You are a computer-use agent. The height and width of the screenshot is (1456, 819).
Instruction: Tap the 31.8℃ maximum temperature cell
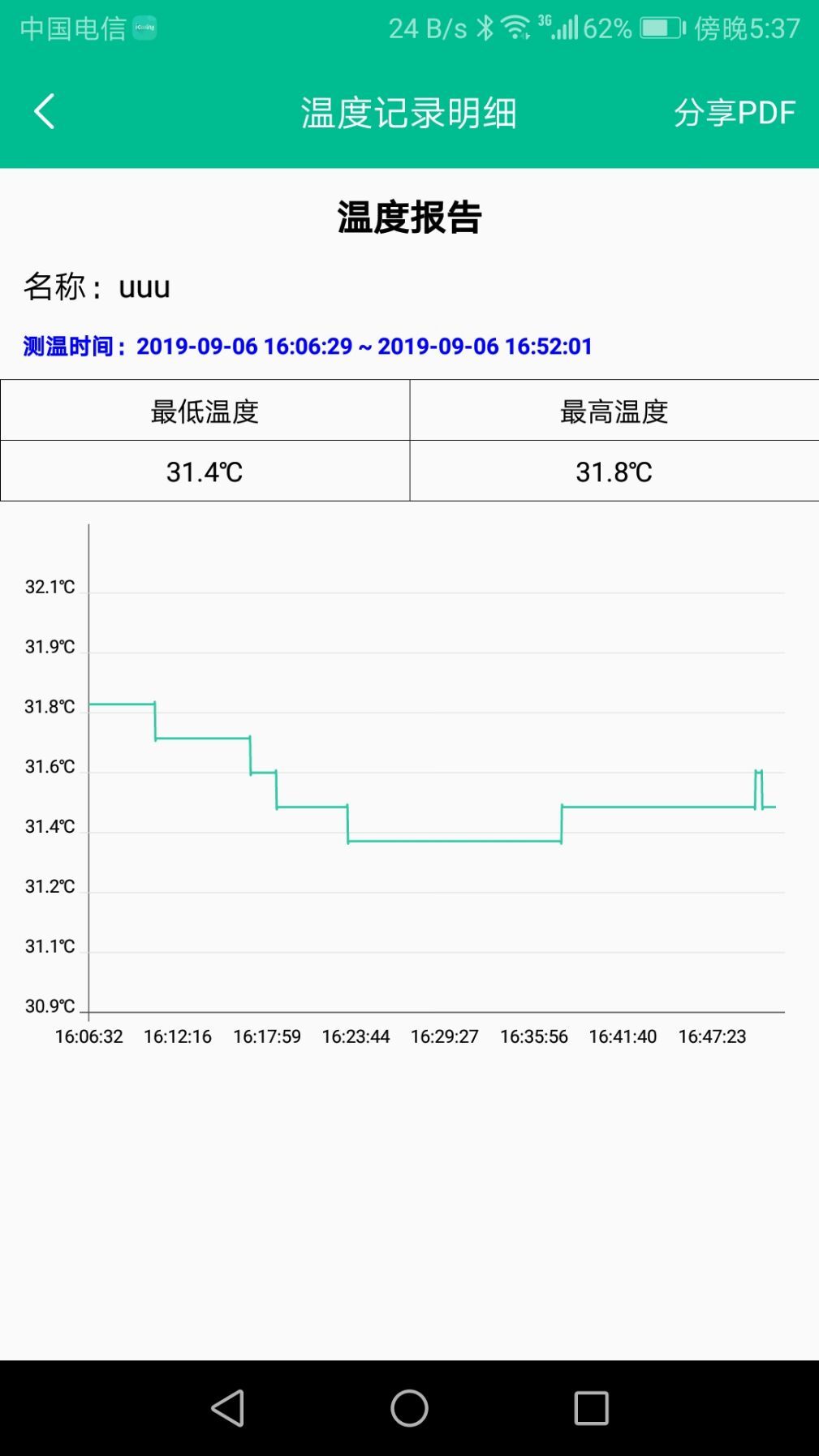[x=614, y=471]
